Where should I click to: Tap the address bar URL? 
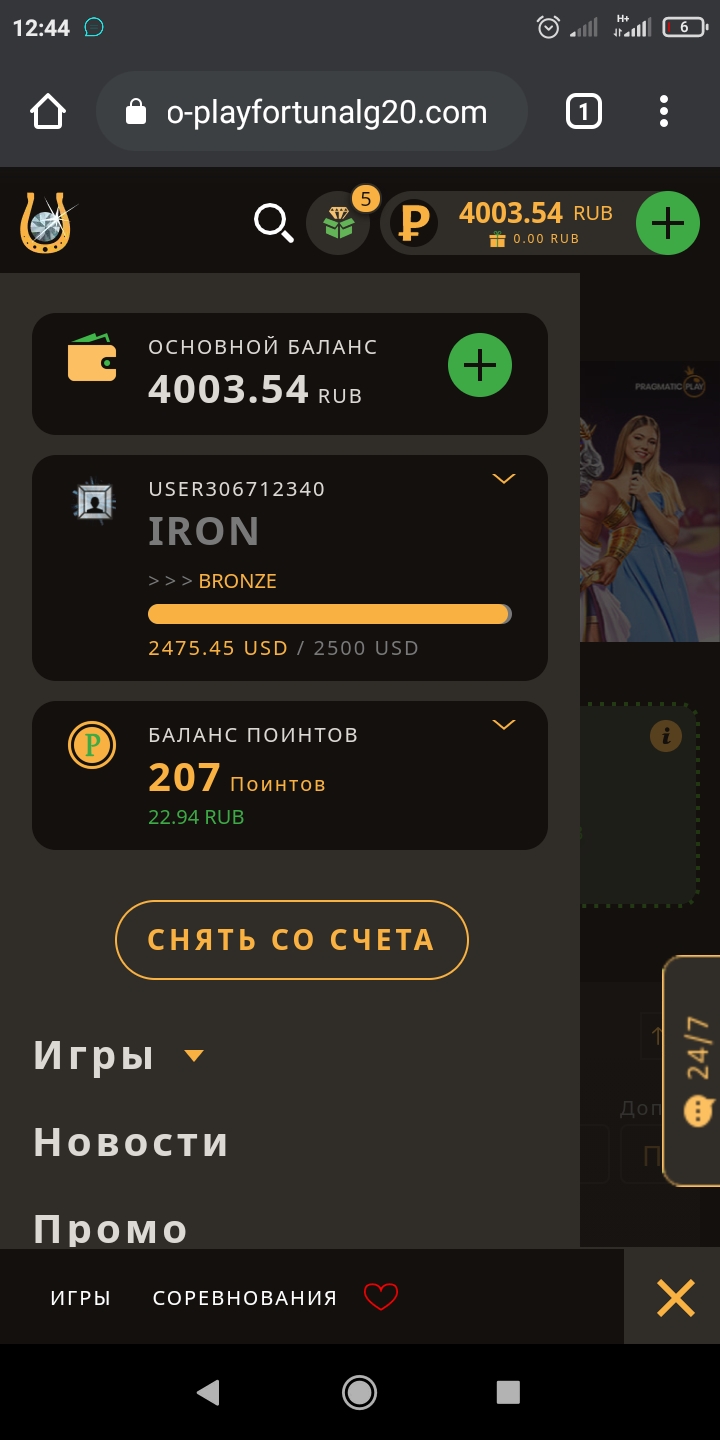326,112
